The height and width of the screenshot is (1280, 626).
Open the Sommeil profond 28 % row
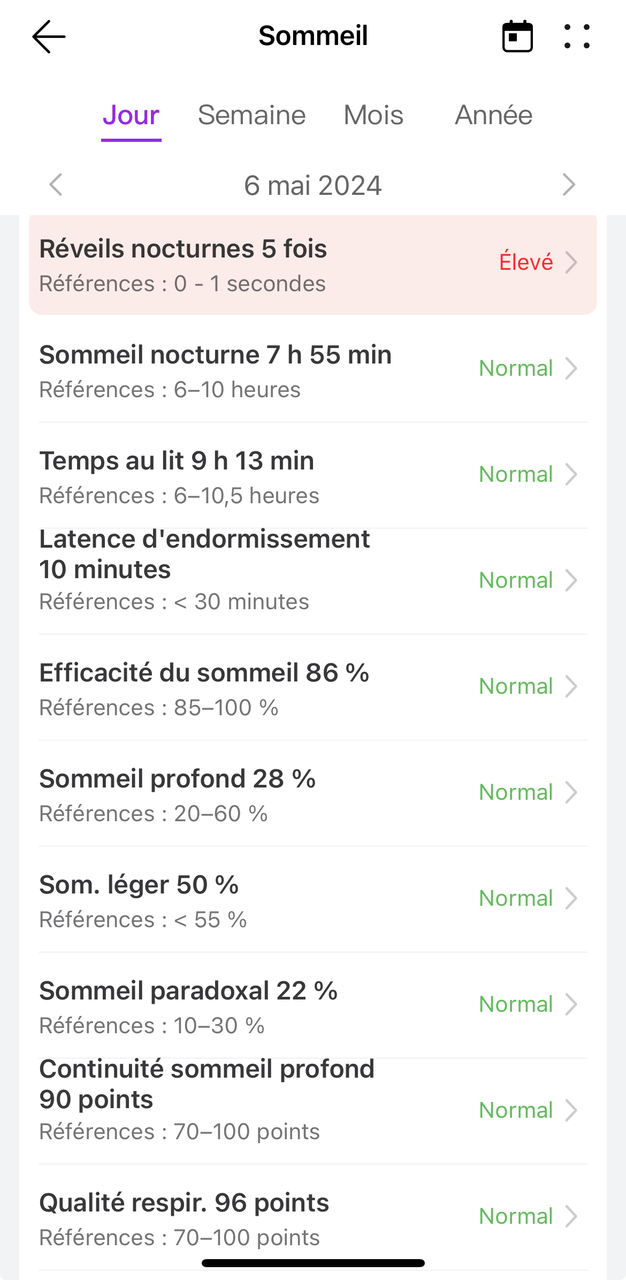point(313,794)
